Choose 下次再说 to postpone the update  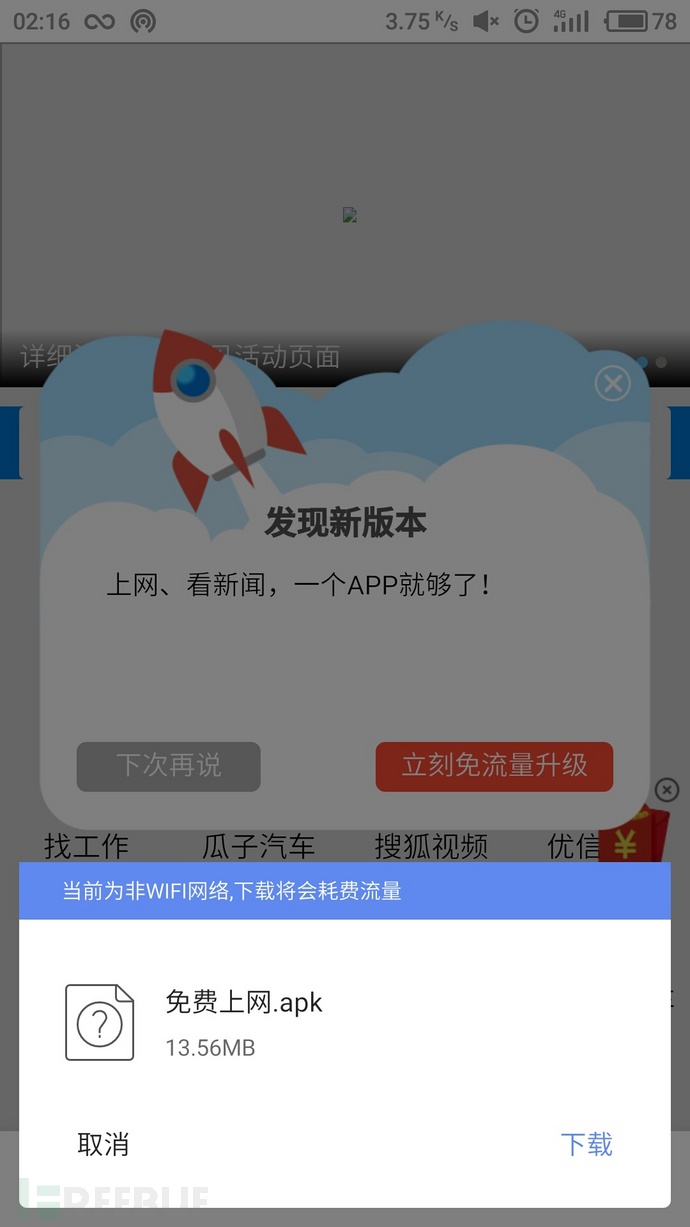click(169, 766)
